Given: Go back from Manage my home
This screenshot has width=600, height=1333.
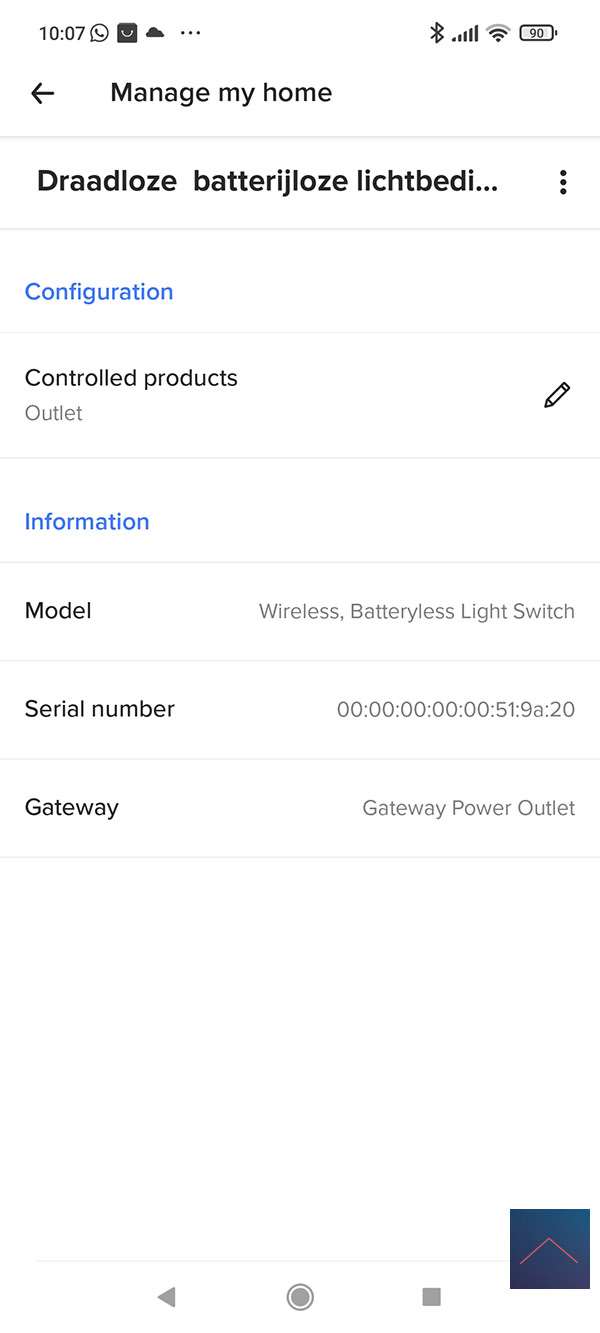Looking at the screenshot, I should [42, 93].
